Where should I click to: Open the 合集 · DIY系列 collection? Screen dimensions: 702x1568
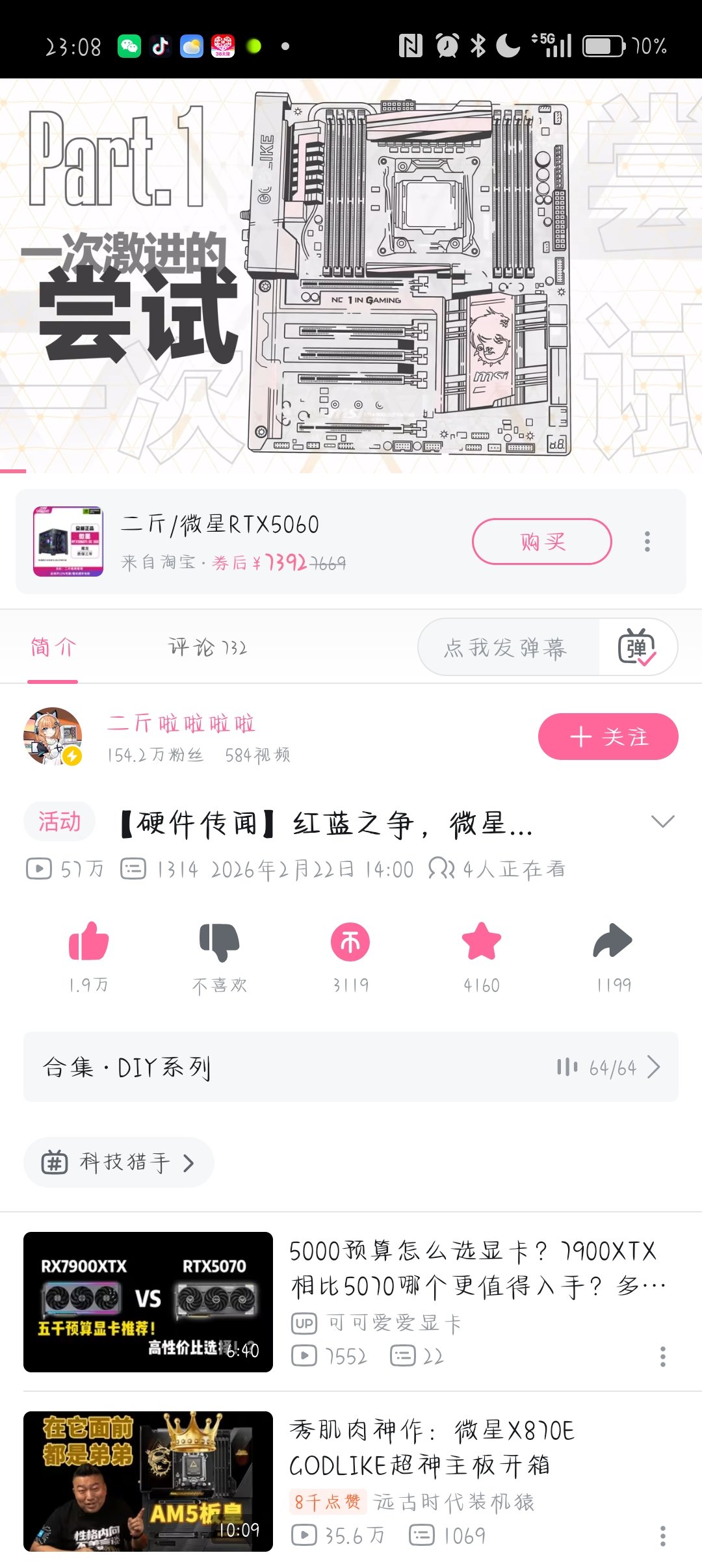tap(351, 1067)
